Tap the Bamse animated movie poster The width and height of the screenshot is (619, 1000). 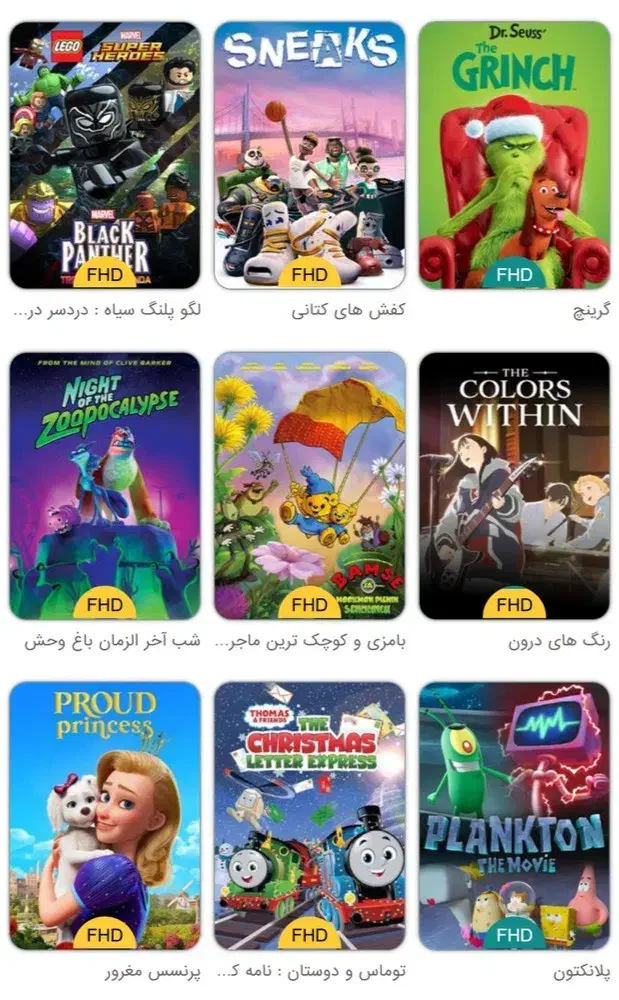click(x=309, y=485)
